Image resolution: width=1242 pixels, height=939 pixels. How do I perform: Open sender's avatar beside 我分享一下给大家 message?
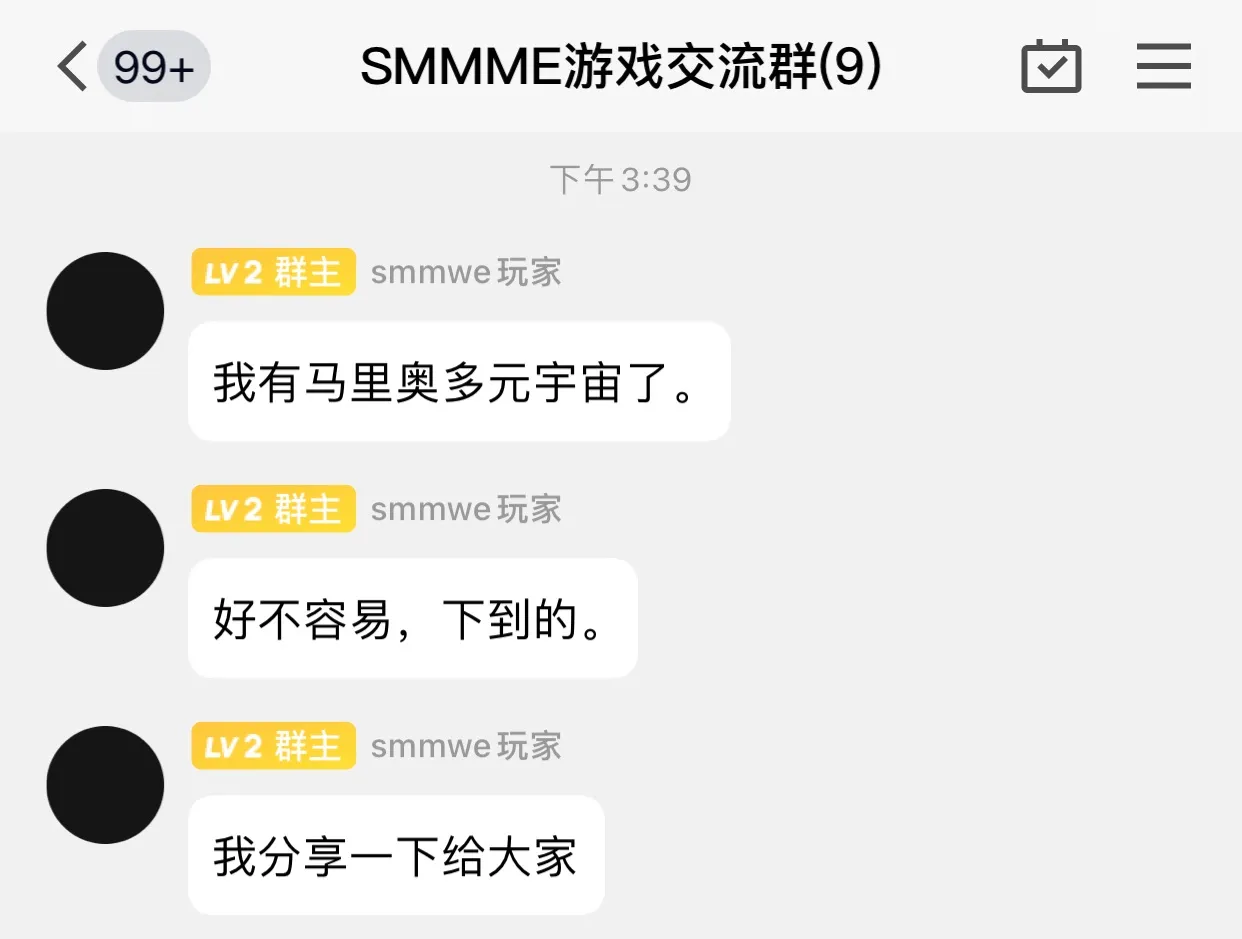point(105,785)
